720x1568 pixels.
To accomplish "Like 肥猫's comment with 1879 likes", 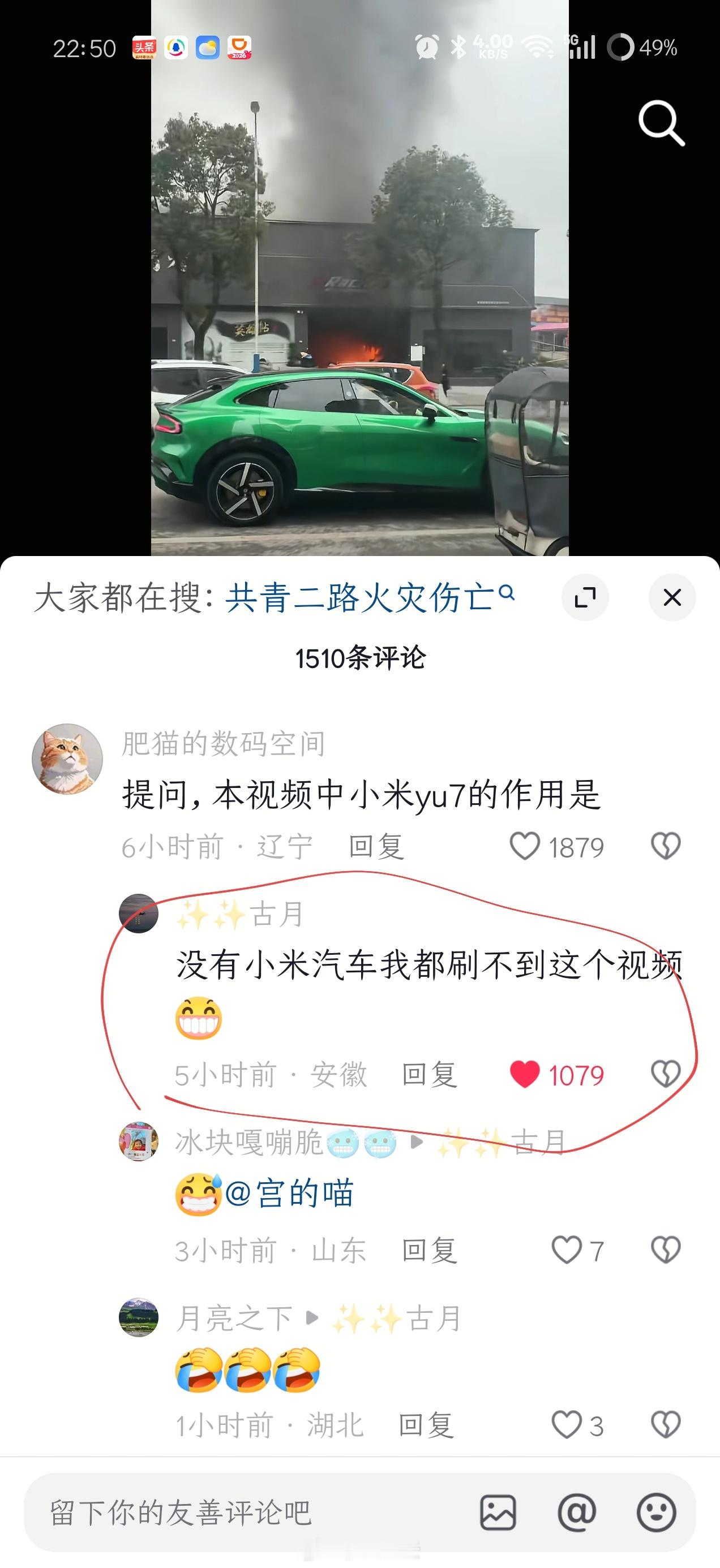I will pyautogui.click(x=525, y=846).
